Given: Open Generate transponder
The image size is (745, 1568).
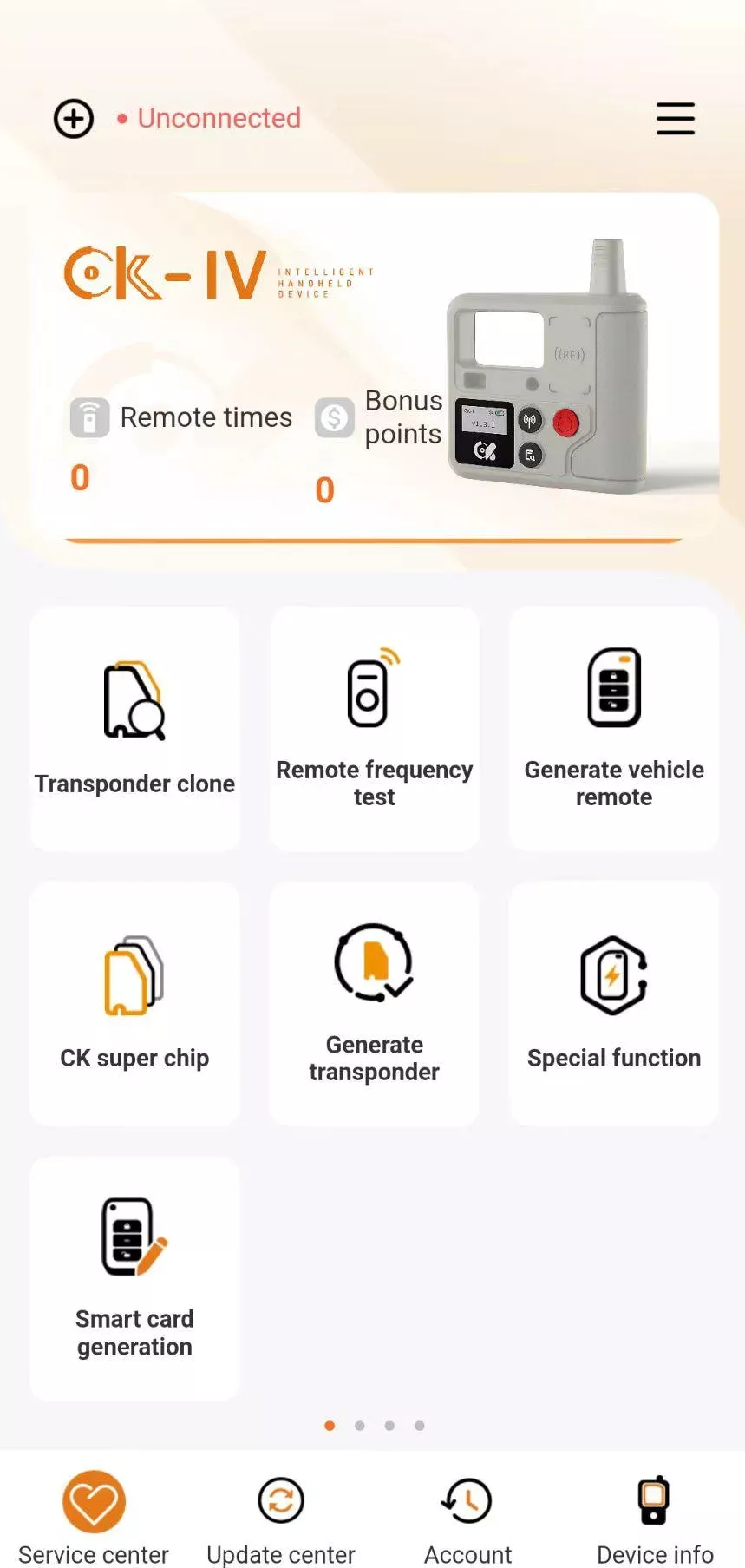Looking at the screenshot, I should click(374, 1003).
